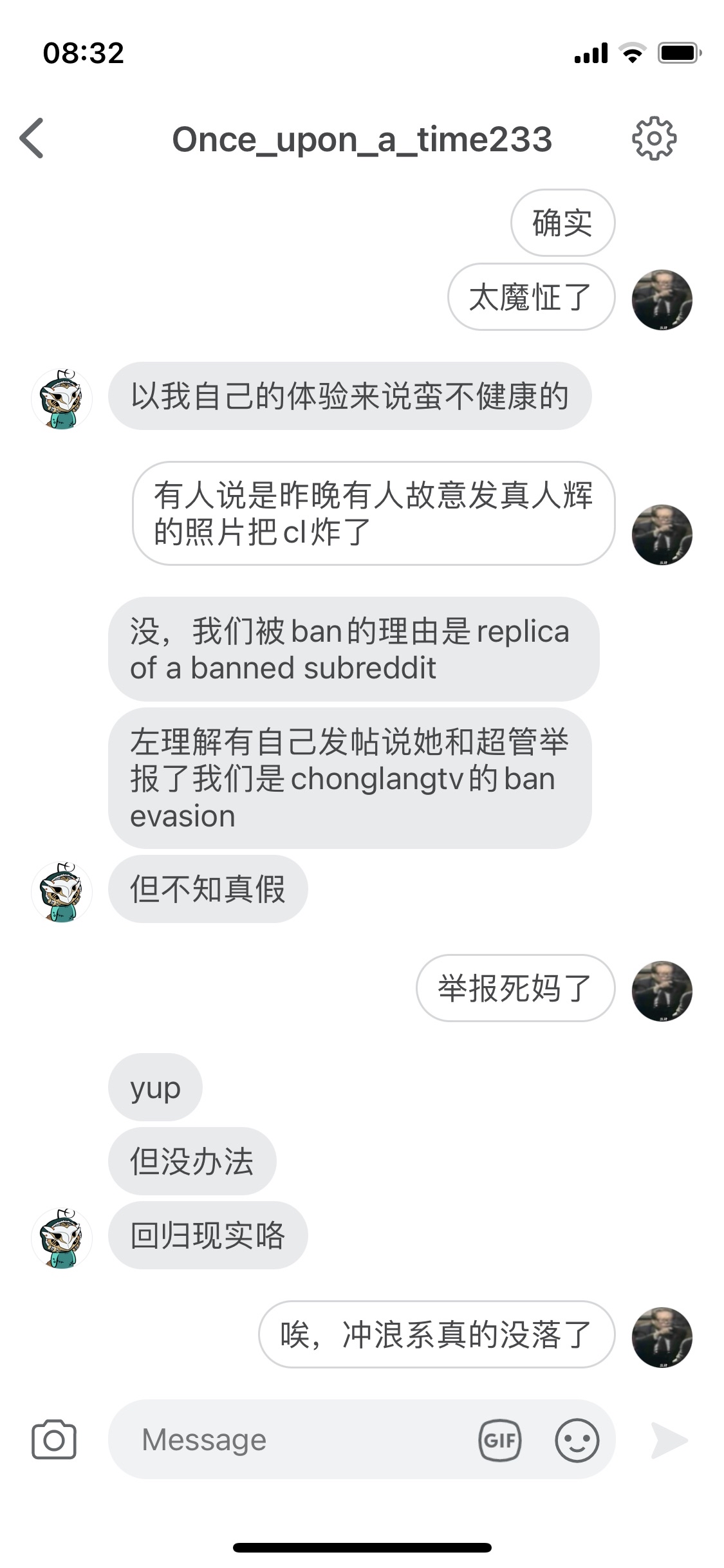Screen dimensions: 724x1568
Task: Open the emoji picker
Action: [x=577, y=1440]
